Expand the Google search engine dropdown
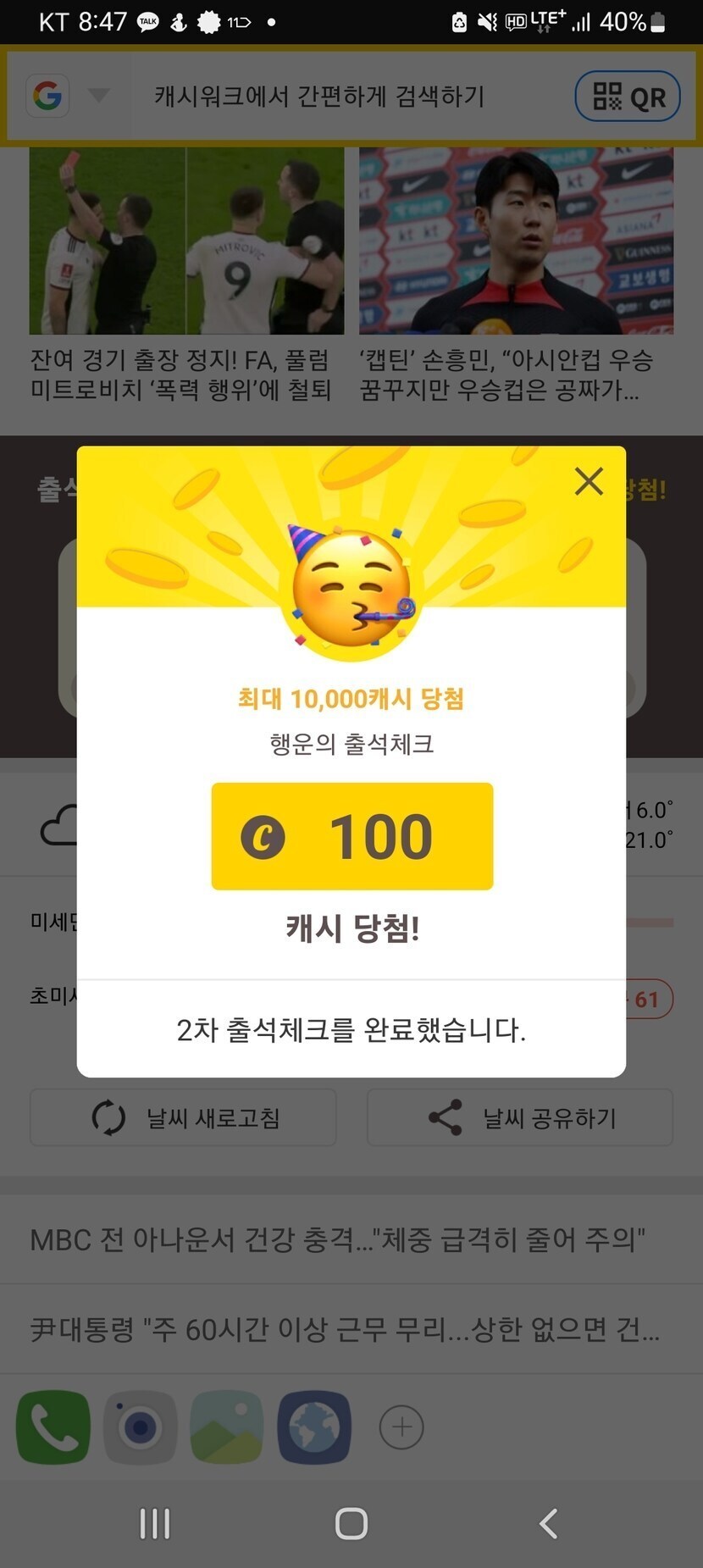Screen dimensions: 703x1568 [x=99, y=96]
